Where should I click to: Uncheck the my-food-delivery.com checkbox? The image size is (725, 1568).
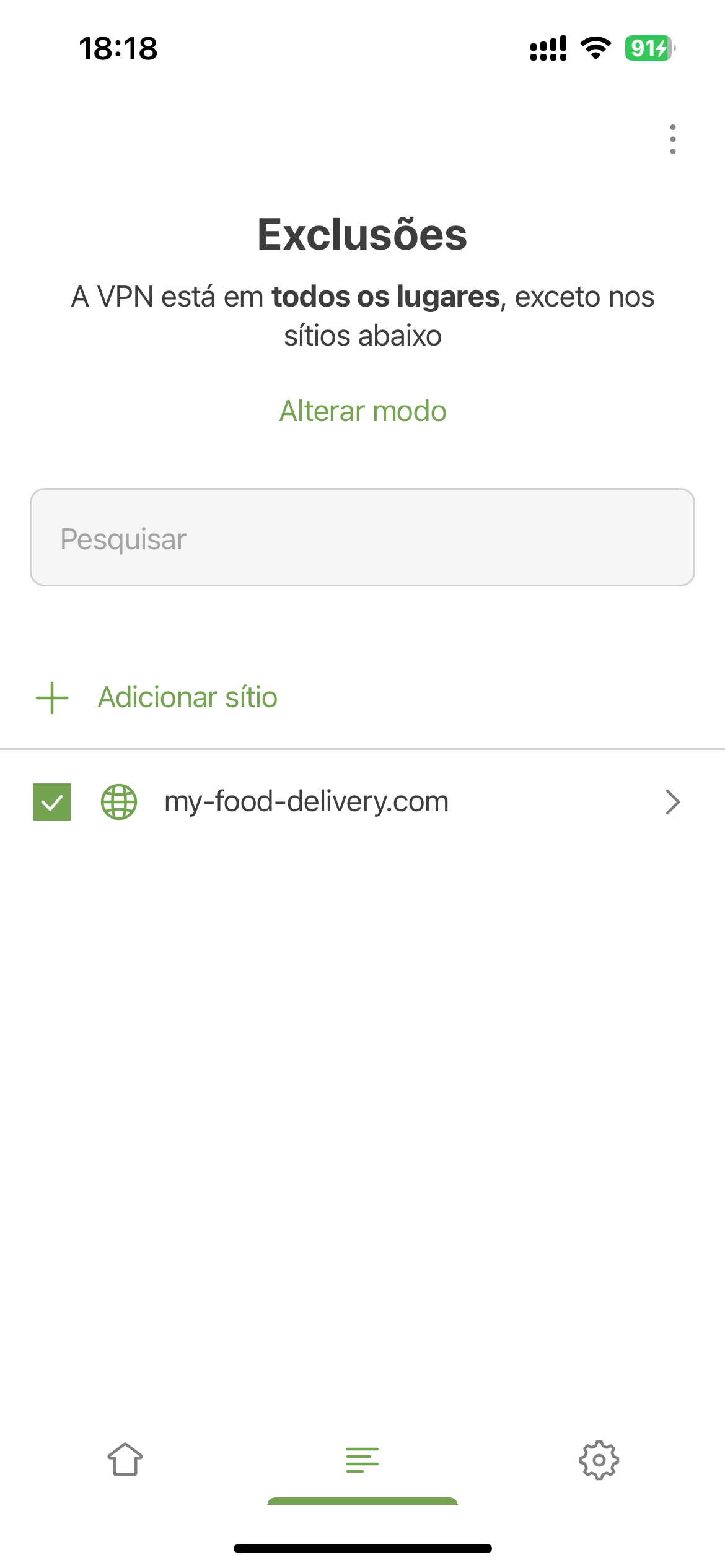click(52, 802)
